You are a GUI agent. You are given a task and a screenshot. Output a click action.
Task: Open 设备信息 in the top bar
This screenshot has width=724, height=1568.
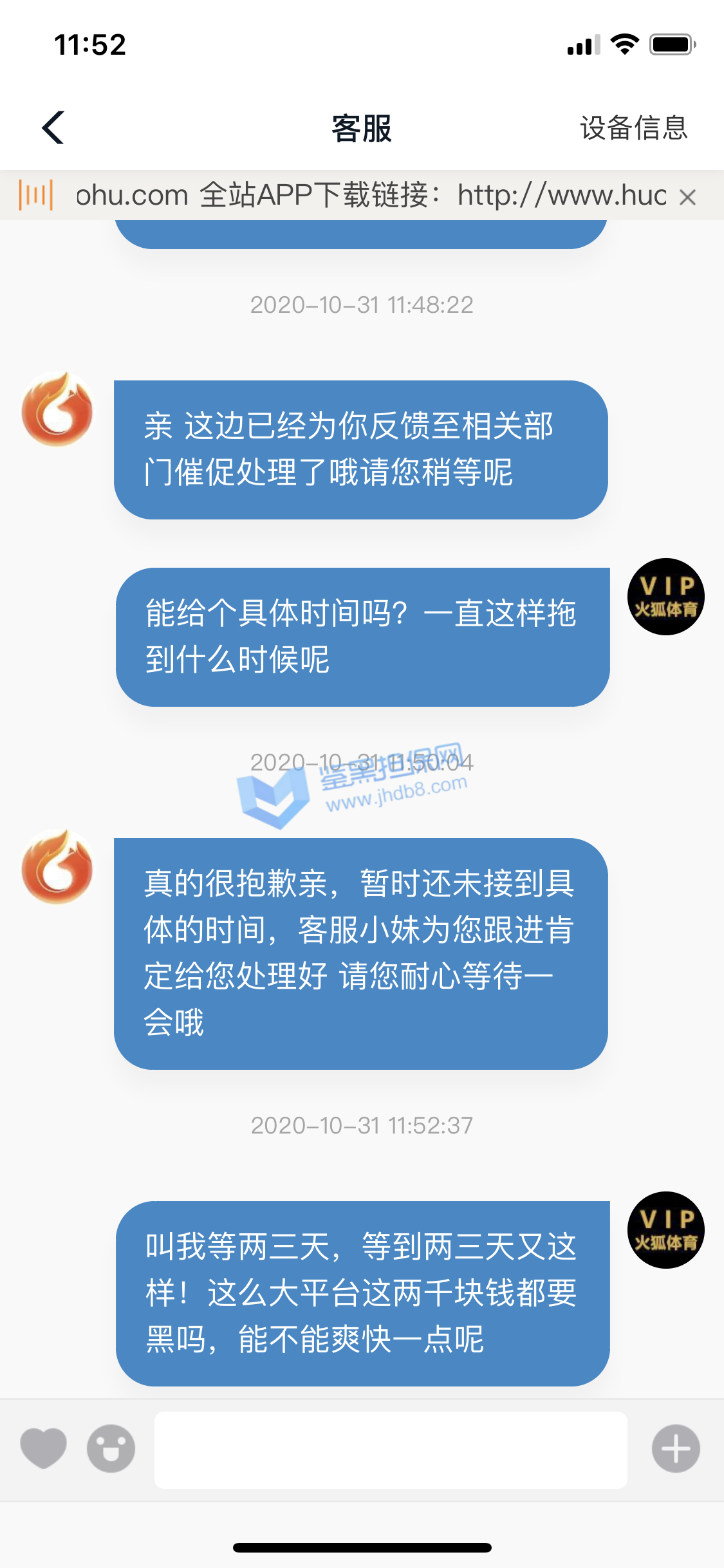click(633, 127)
